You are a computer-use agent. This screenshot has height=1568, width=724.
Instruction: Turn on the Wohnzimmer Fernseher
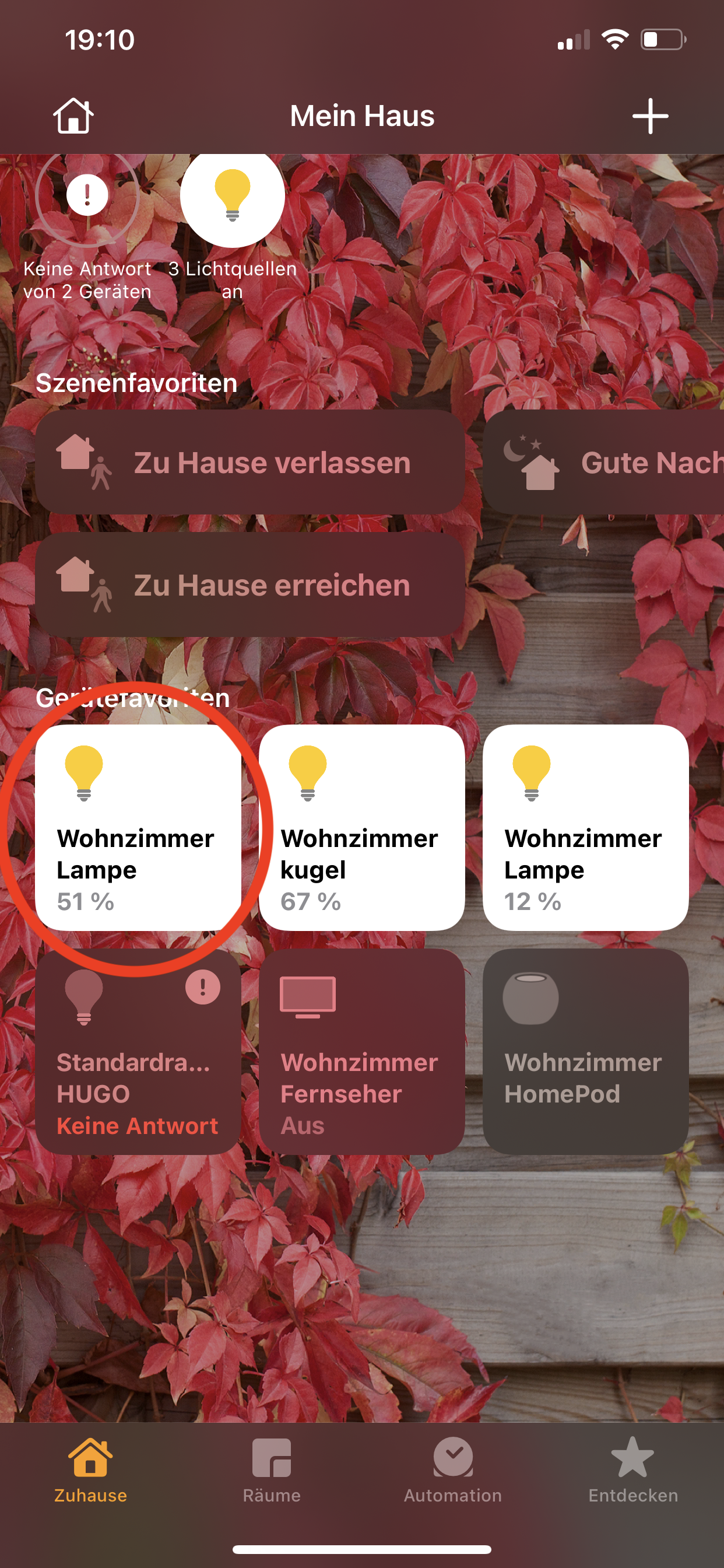362,1051
